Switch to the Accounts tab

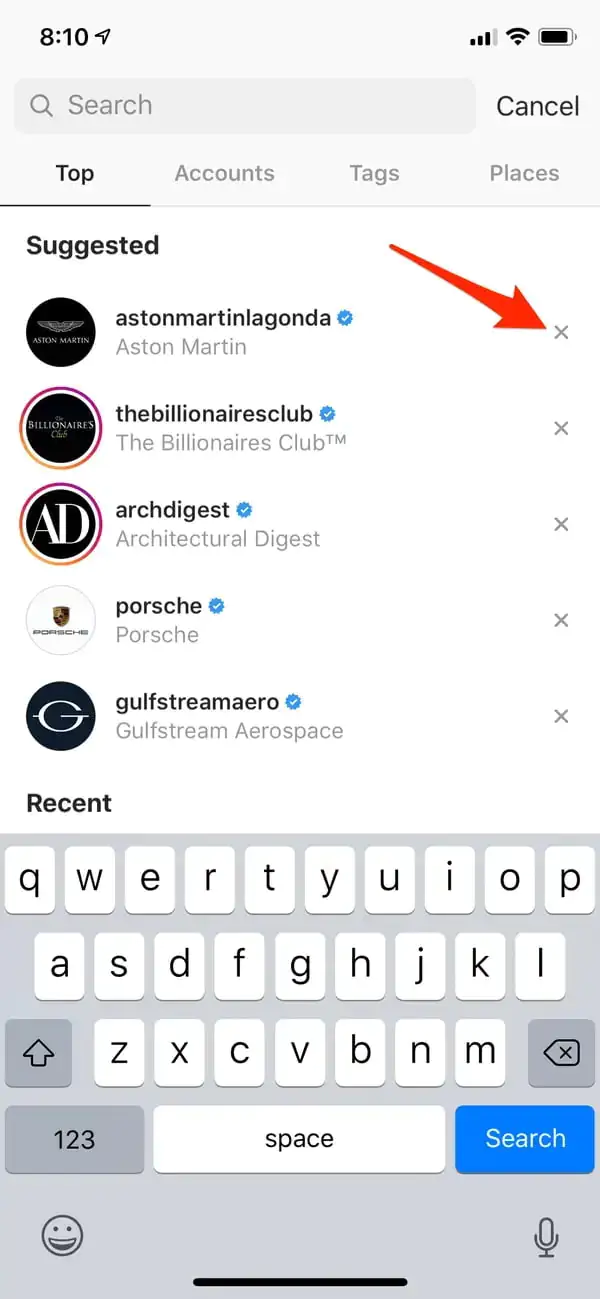click(224, 173)
